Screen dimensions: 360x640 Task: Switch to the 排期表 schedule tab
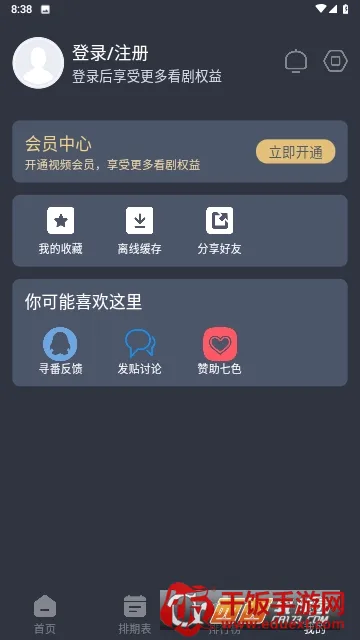tap(135, 614)
